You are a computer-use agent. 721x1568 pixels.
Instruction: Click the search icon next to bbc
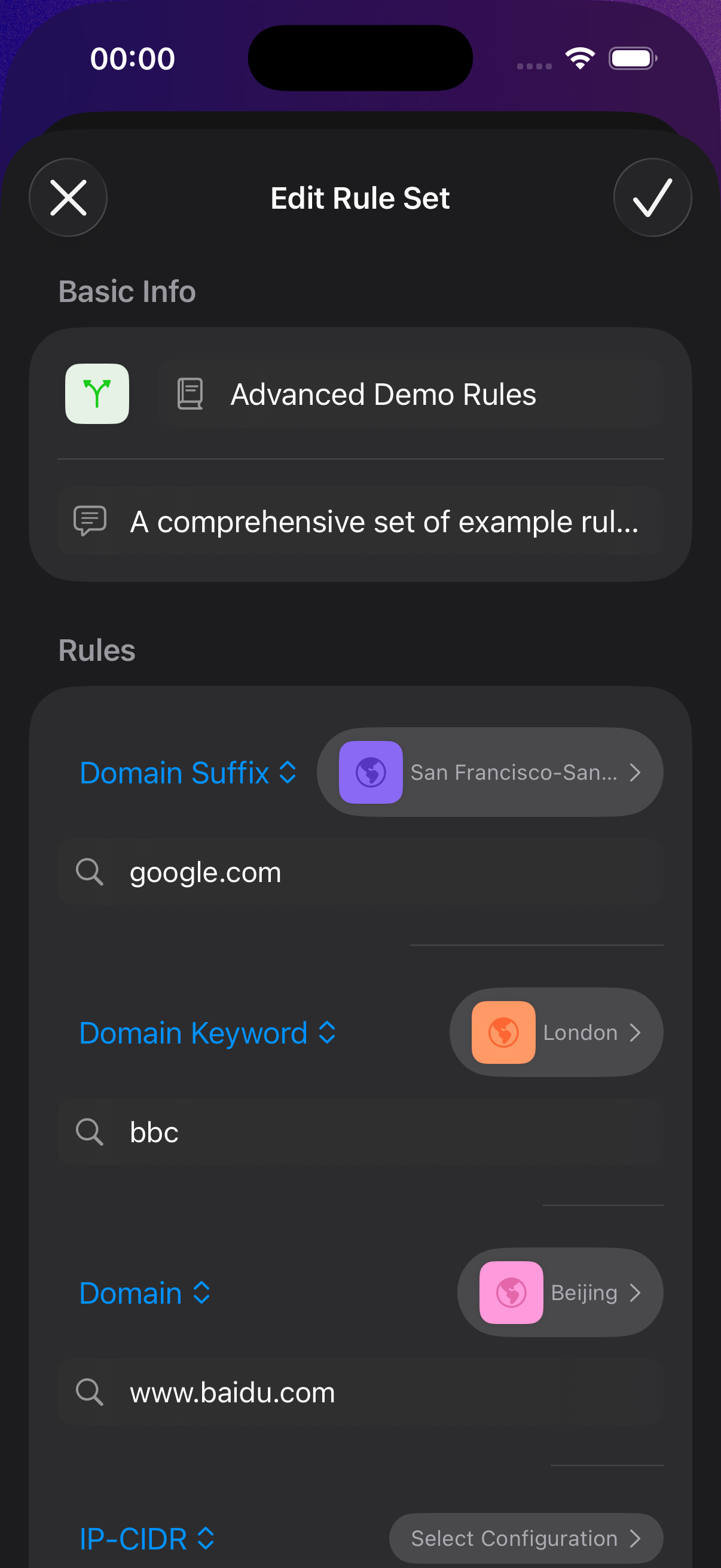coord(90,1132)
